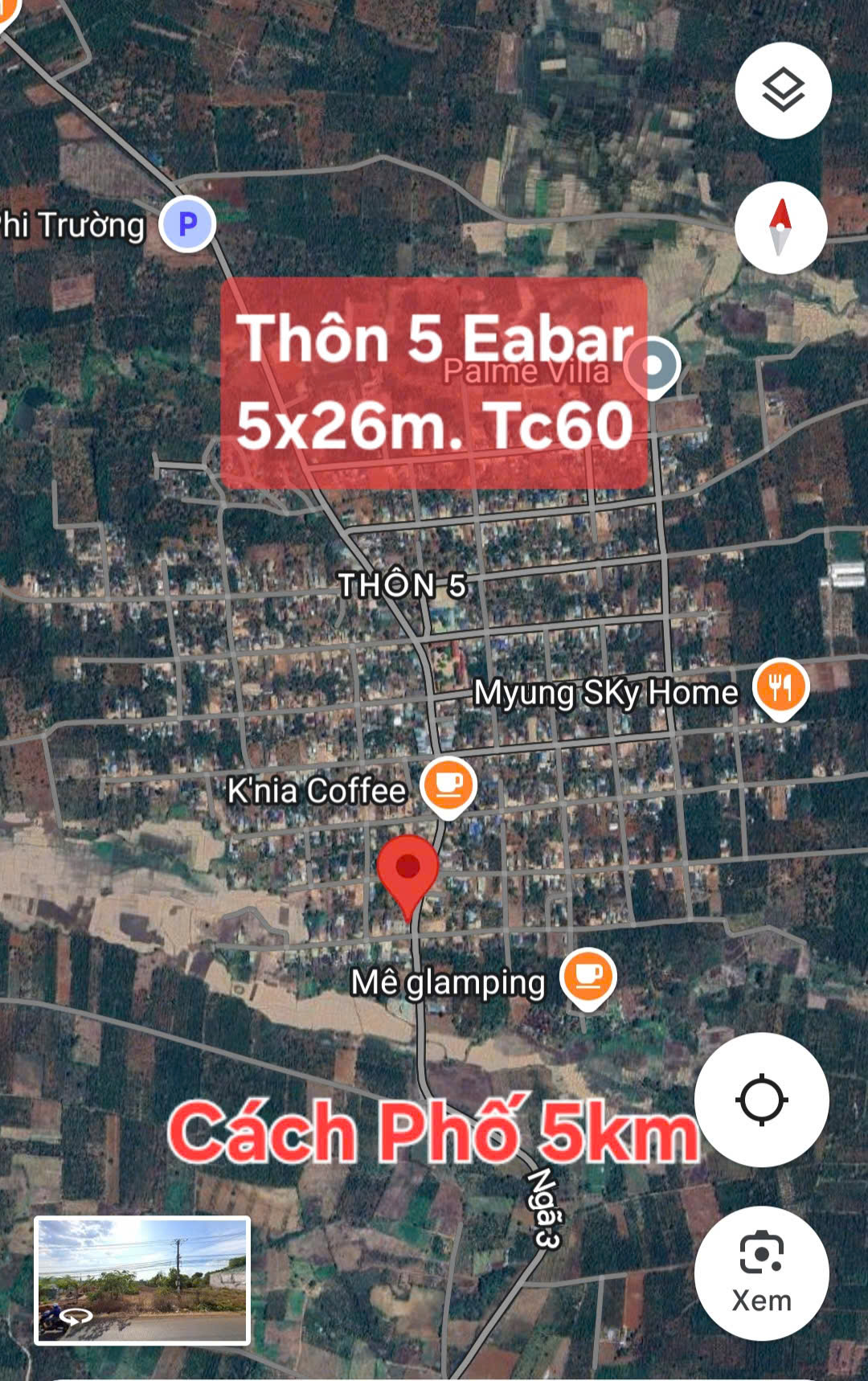Center map on my current location

coord(761,1100)
